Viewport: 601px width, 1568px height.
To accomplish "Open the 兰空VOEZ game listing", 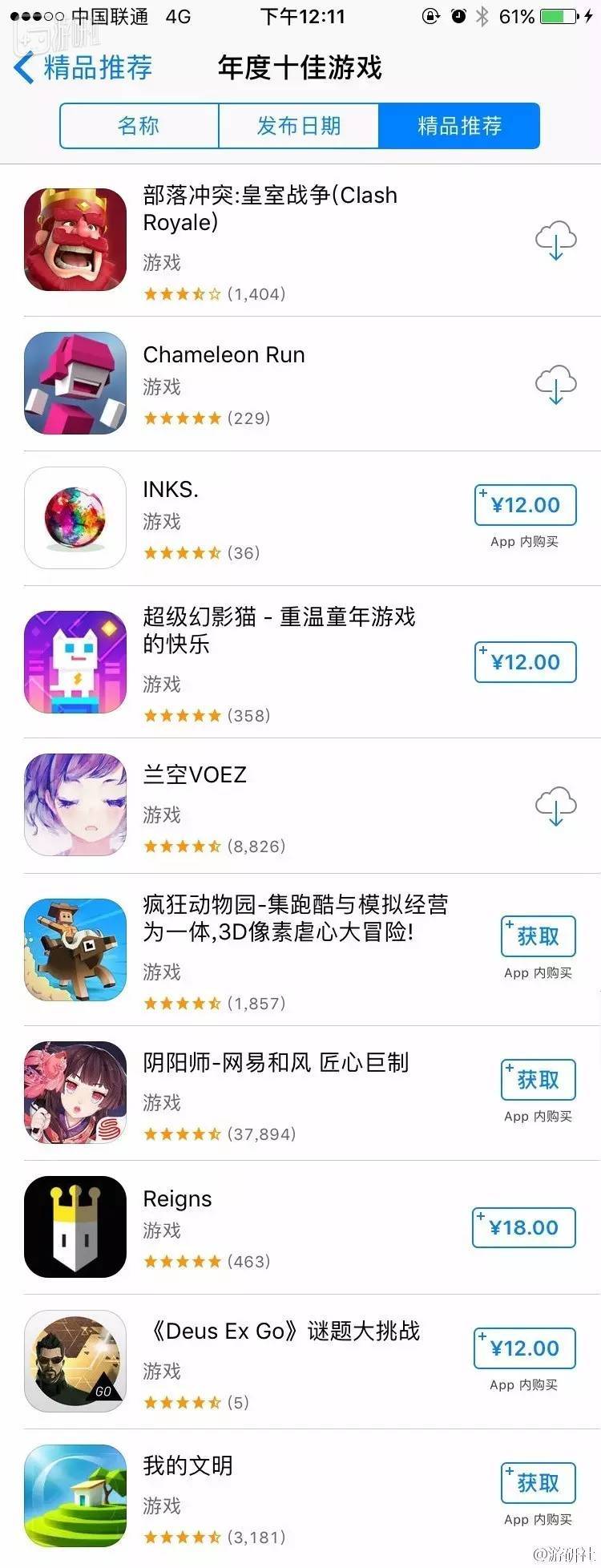I will pos(195,775).
